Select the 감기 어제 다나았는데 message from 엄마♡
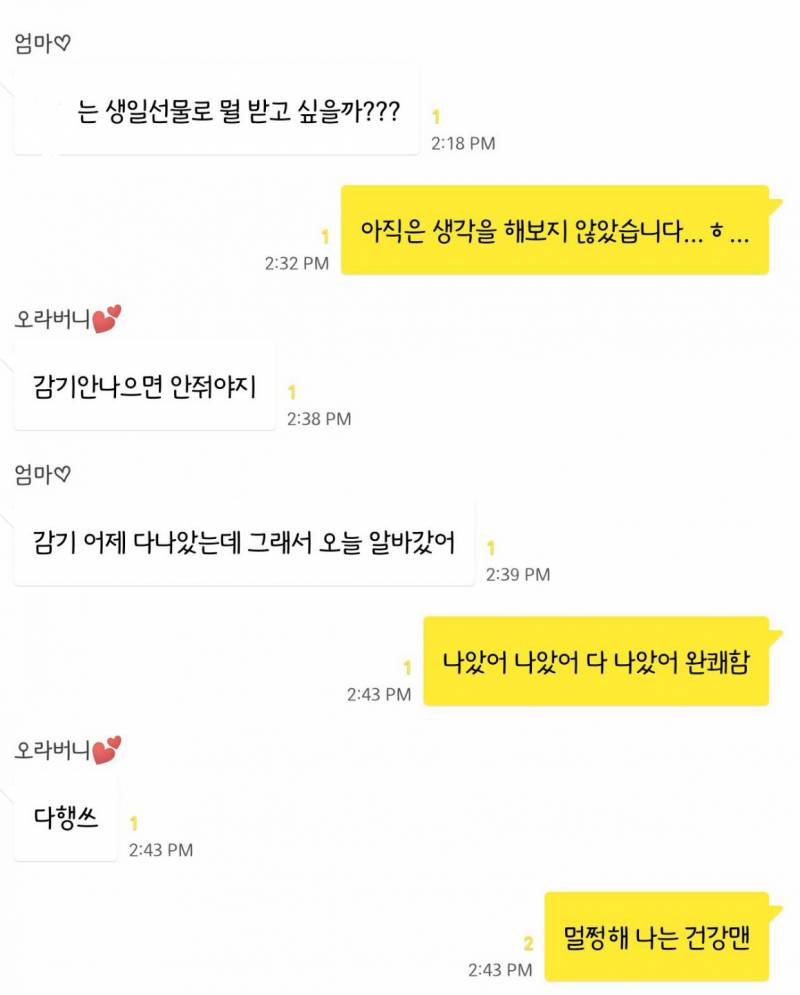 tap(245, 543)
